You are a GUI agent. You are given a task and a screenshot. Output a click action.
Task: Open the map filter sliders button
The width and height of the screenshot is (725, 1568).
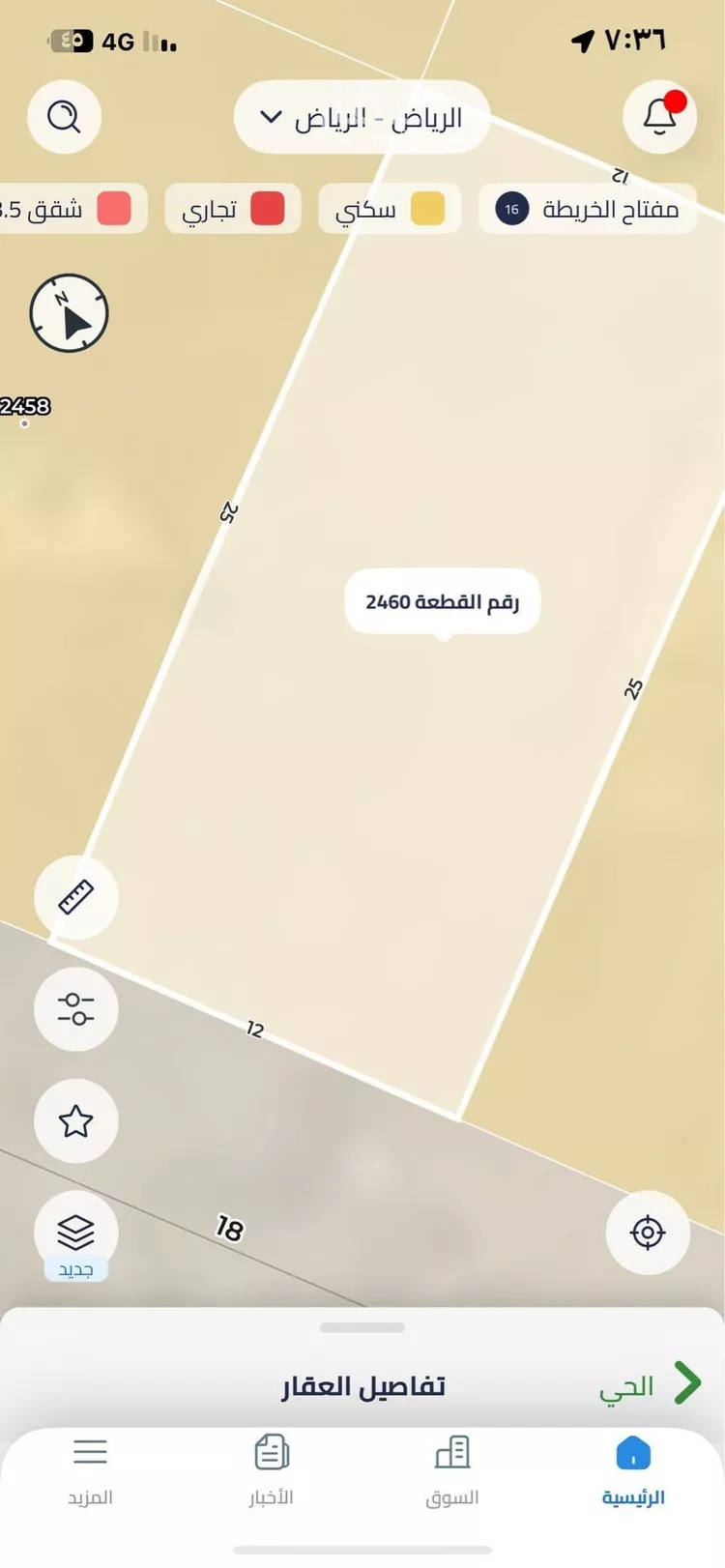75,1009
